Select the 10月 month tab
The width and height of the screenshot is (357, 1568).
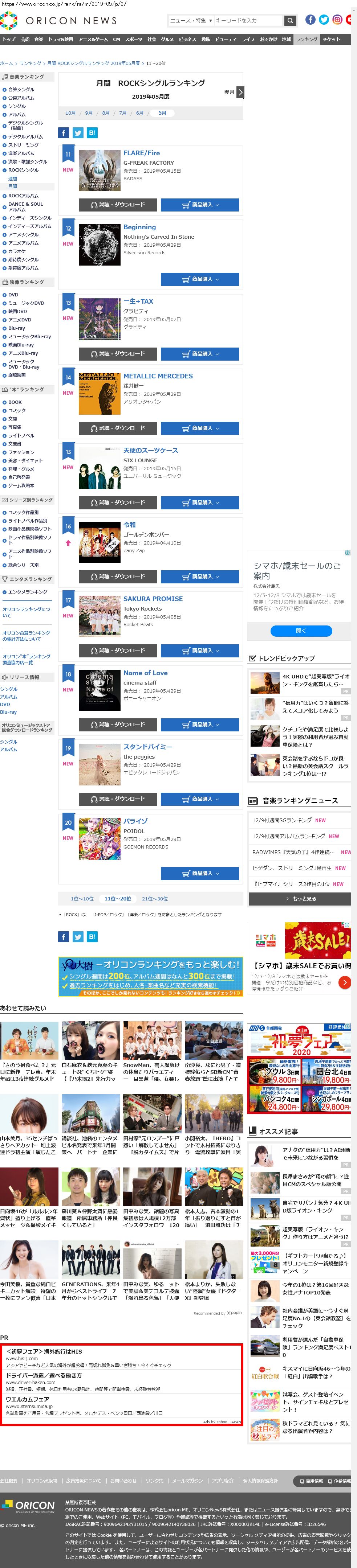tap(71, 112)
